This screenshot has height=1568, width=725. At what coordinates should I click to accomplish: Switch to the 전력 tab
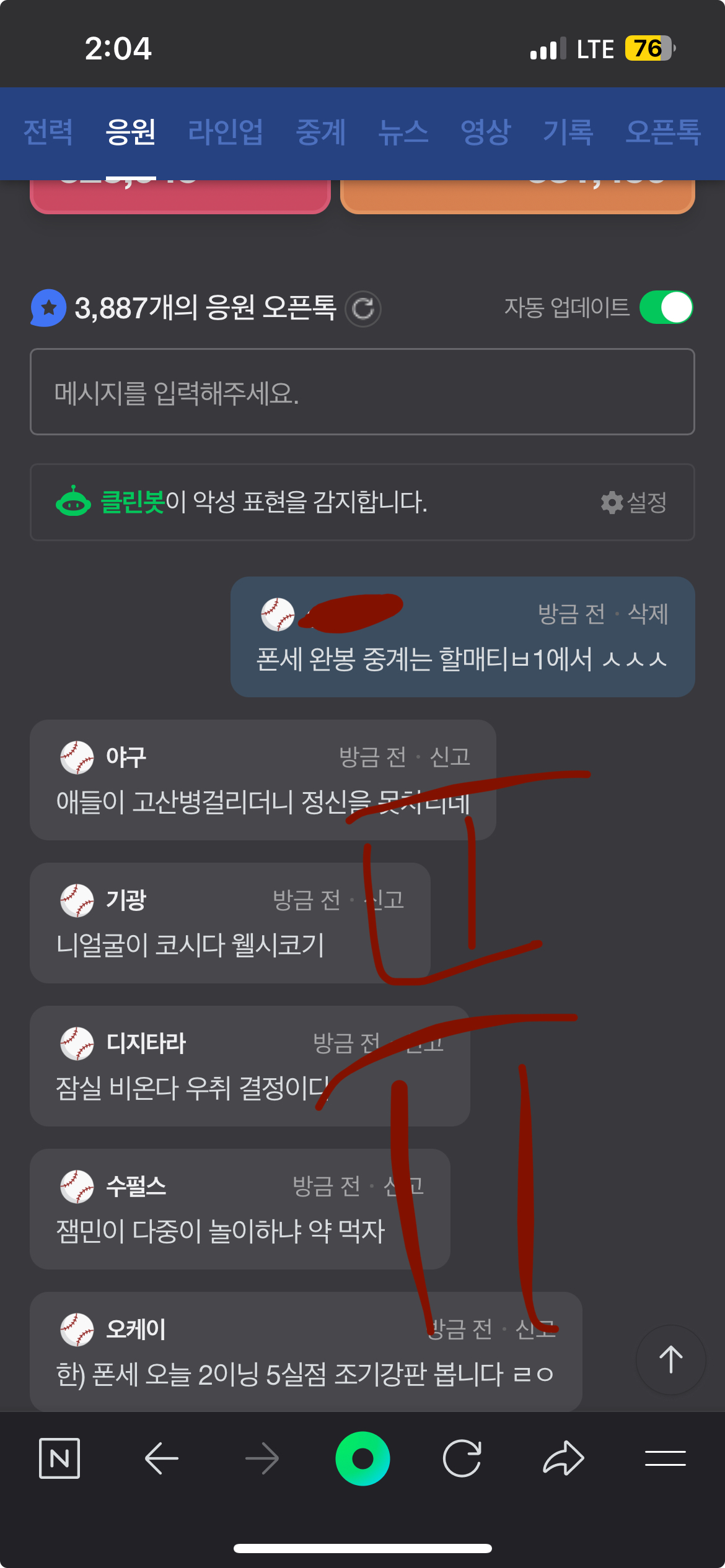pyautogui.click(x=48, y=132)
